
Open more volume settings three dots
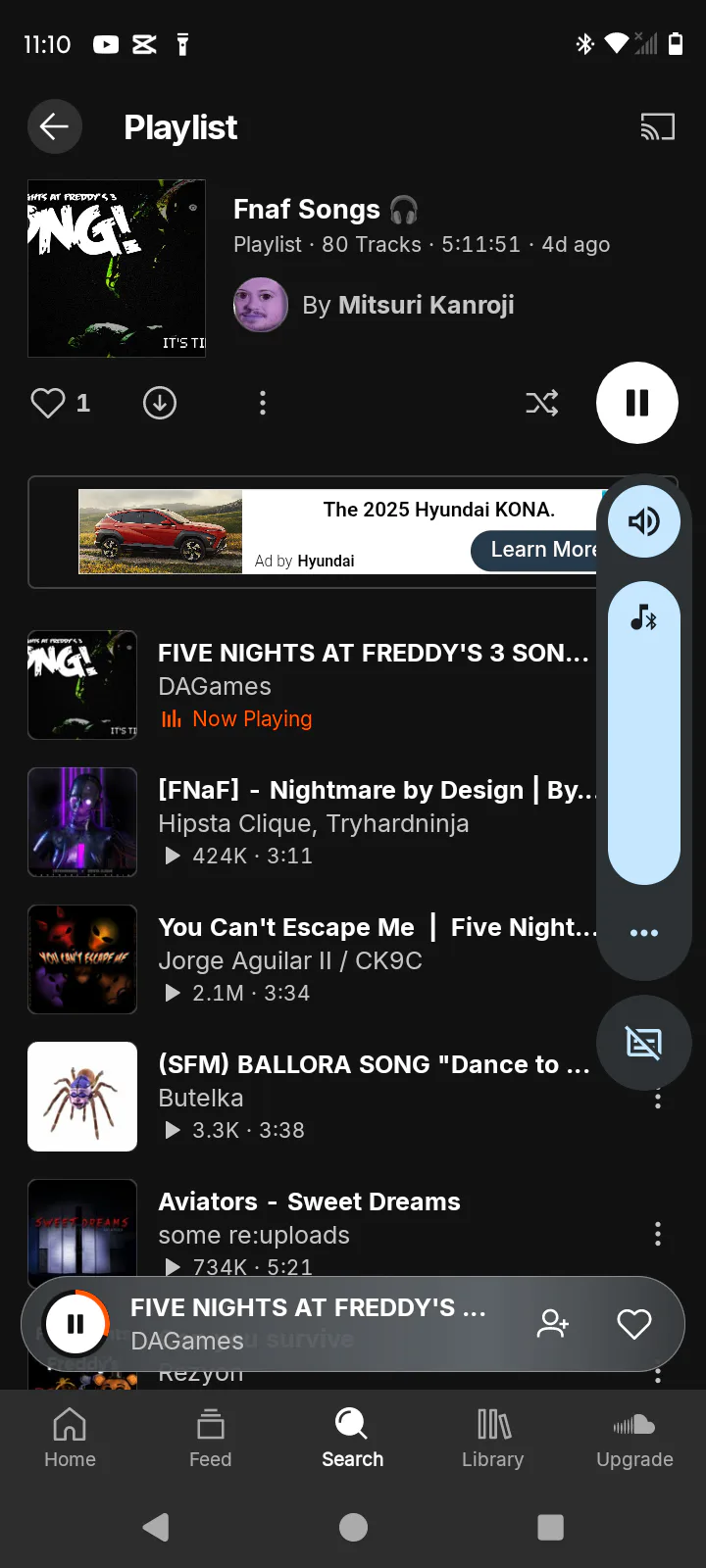[644, 933]
